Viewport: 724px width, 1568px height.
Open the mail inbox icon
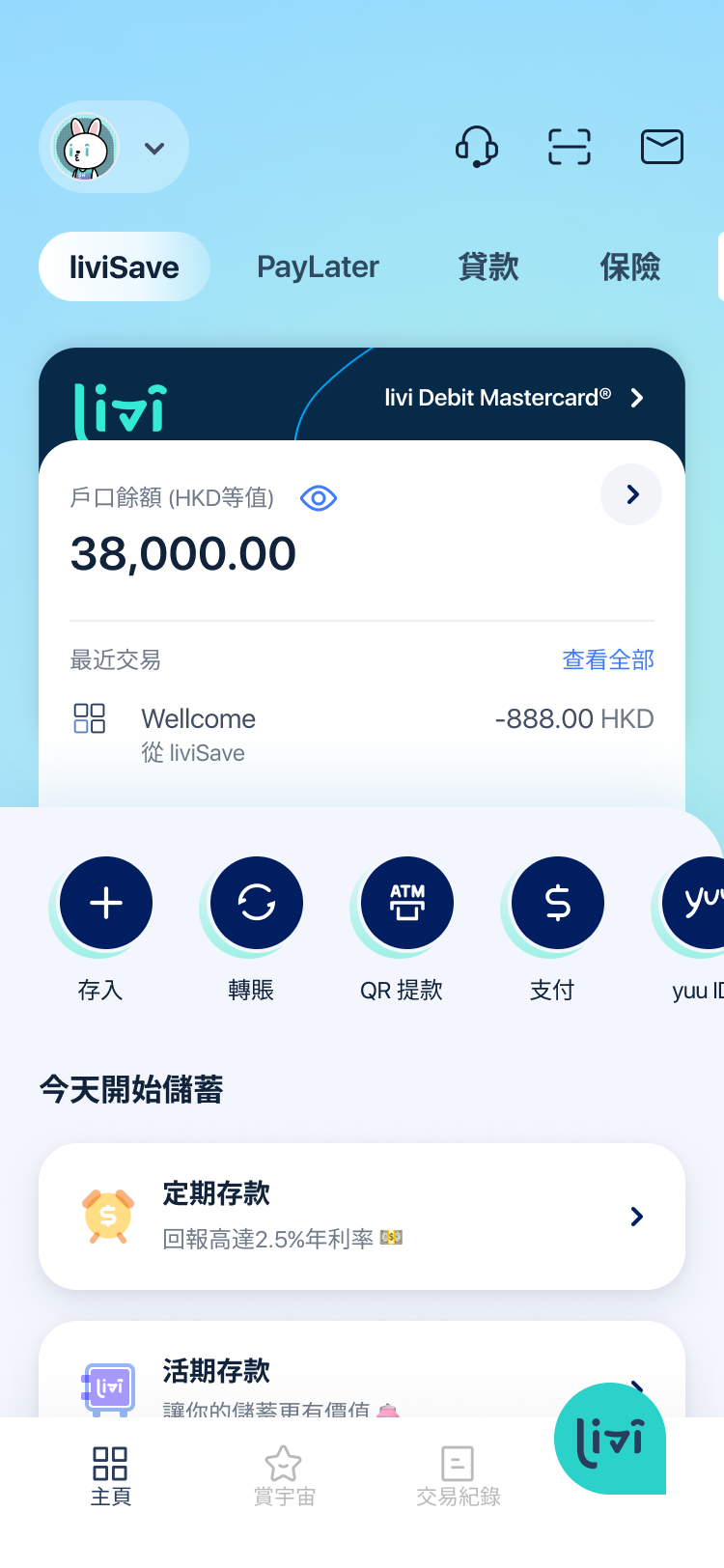662,148
